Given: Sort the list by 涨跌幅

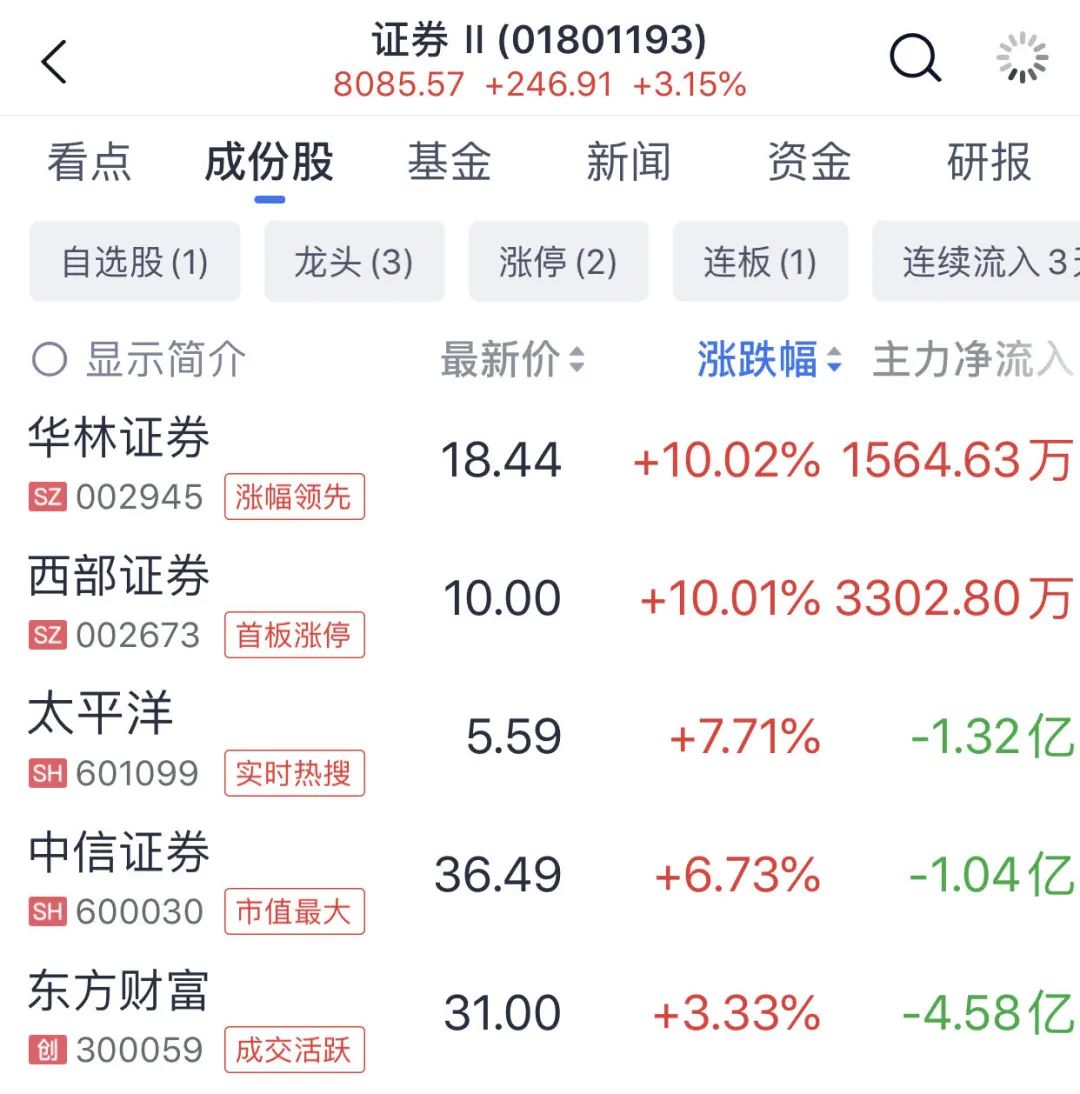Looking at the screenshot, I should pos(769,360).
